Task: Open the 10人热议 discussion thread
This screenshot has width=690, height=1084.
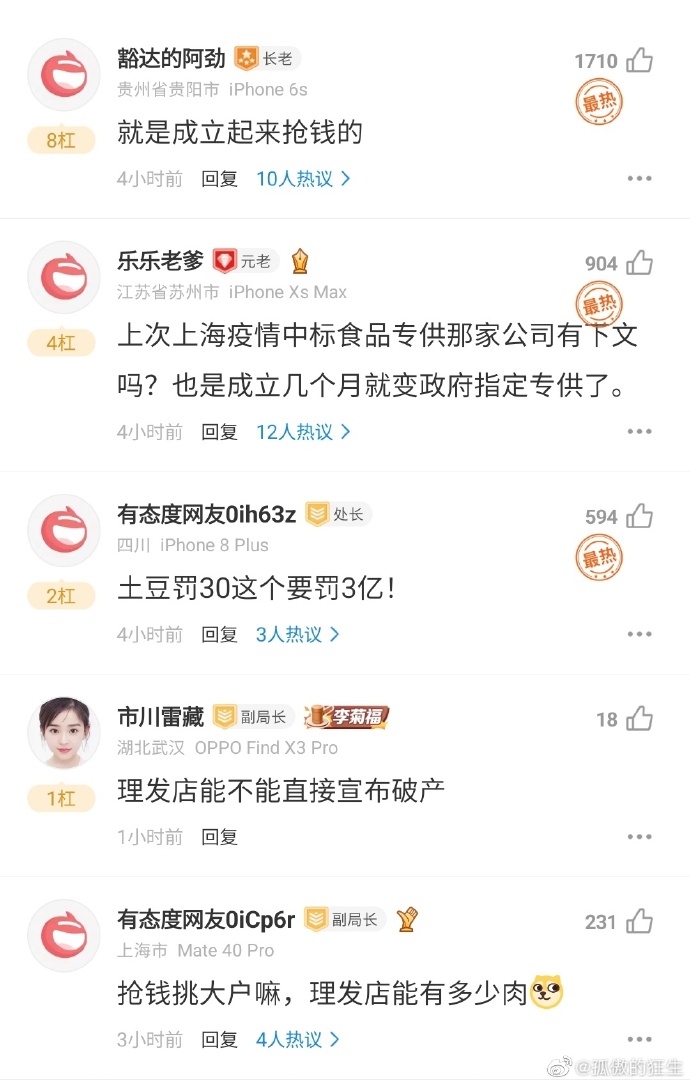Action: coord(303,179)
